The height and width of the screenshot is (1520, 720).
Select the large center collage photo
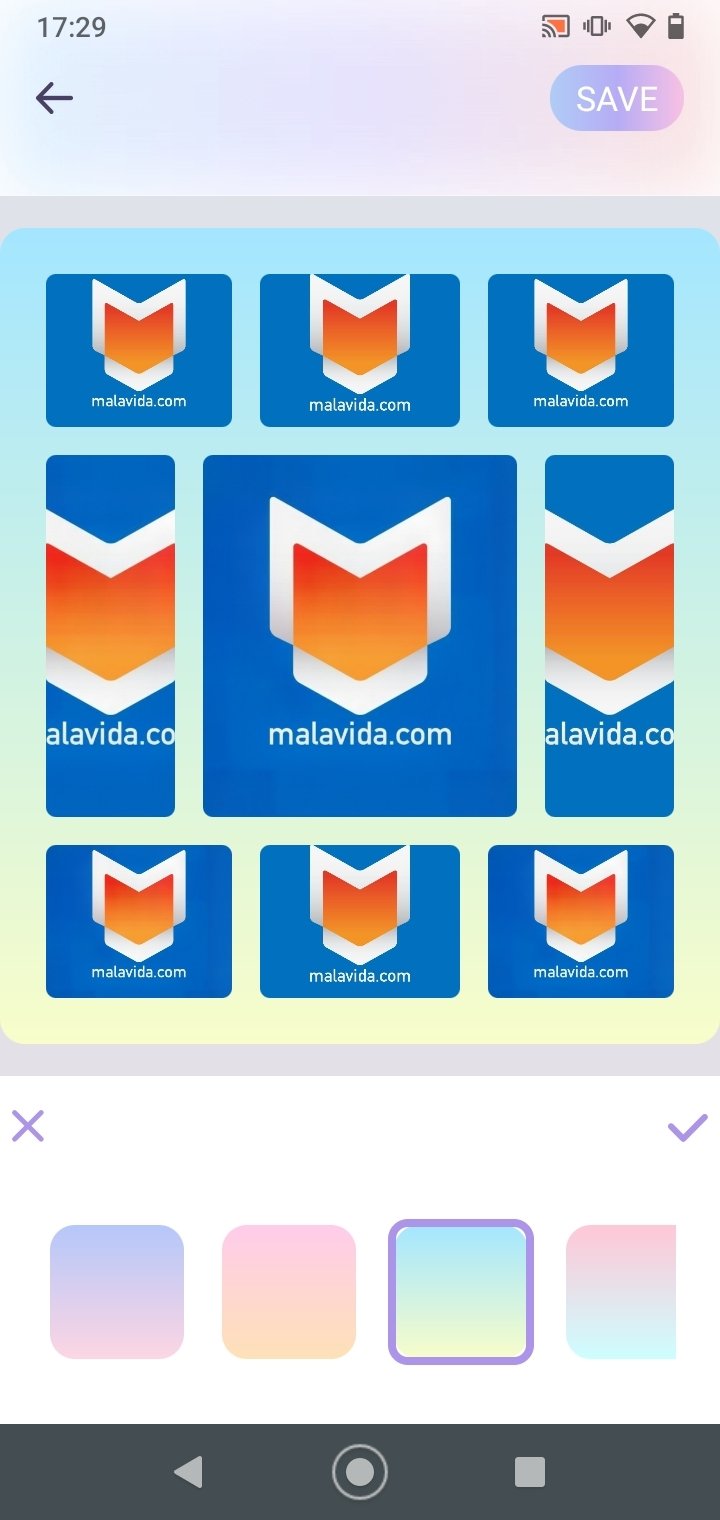pyautogui.click(x=360, y=636)
